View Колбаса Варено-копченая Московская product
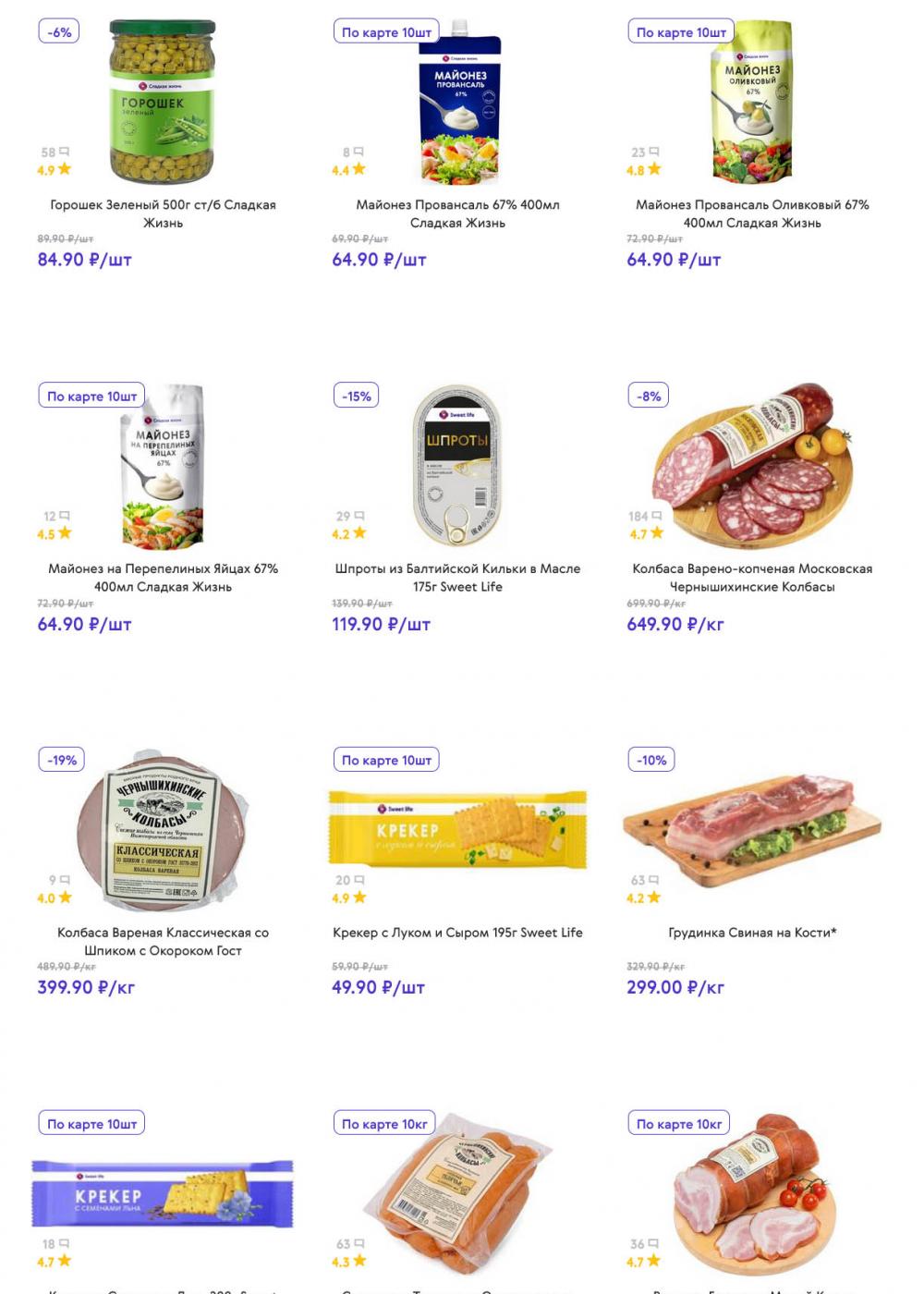The width and height of the screenshot is (924, 1294). click(x=752, y=578)
